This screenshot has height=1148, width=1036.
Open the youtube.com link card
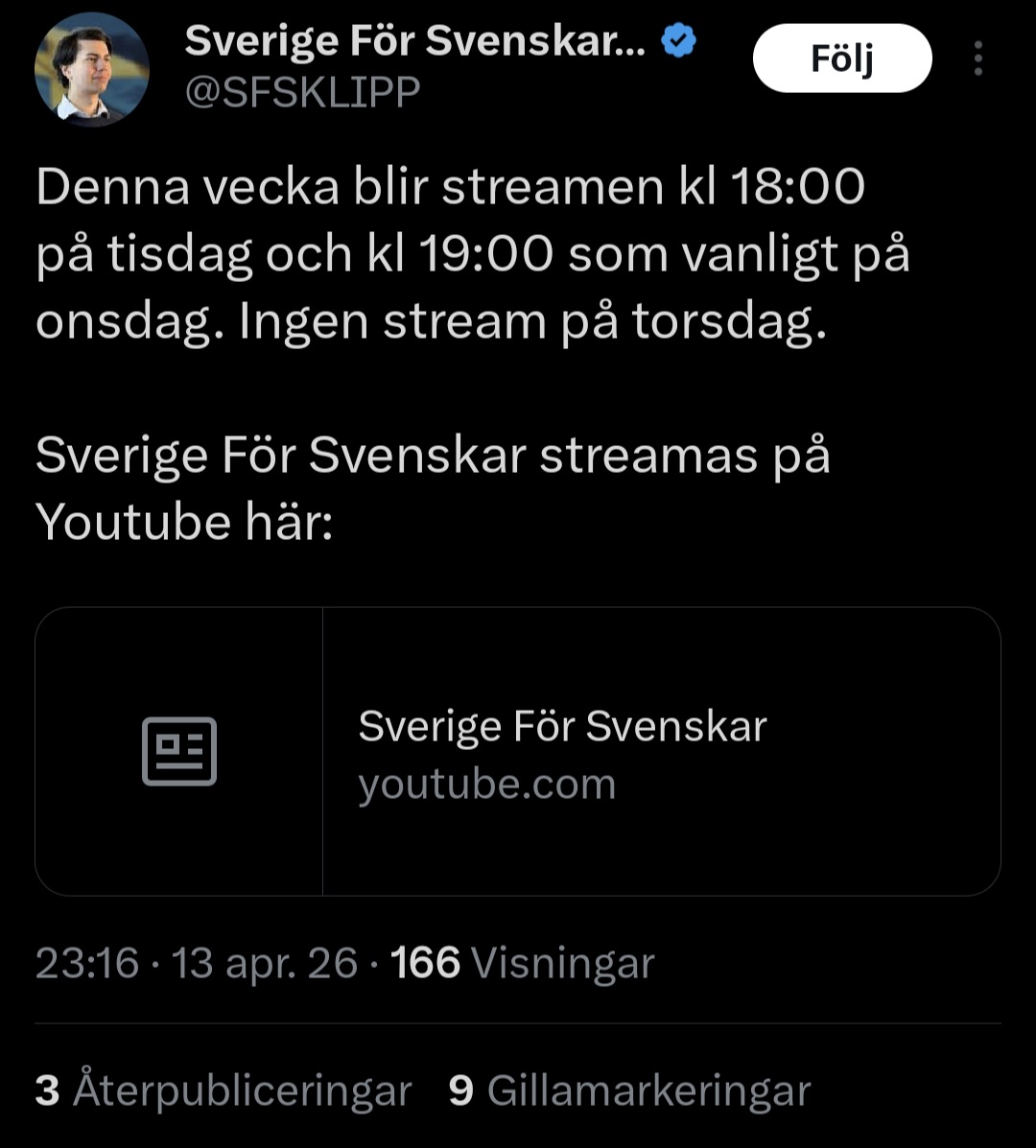pos(518,751)
